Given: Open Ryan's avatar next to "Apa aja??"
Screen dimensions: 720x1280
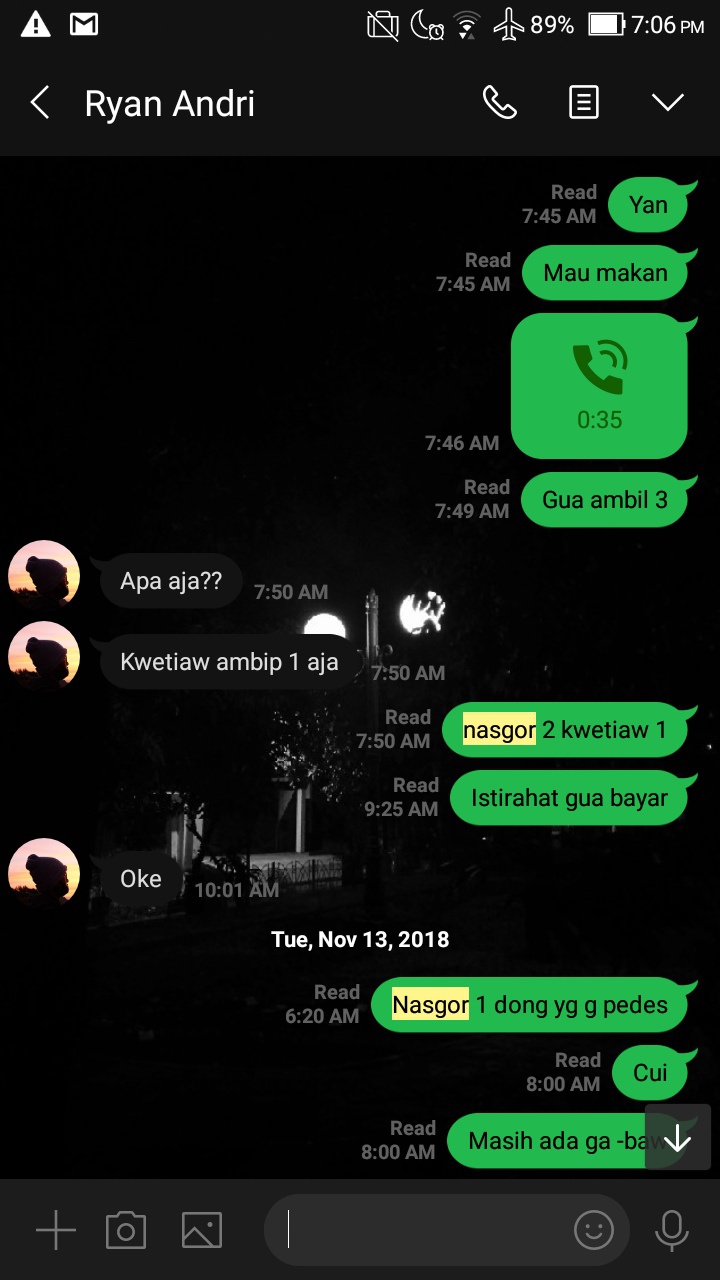Looking at the screenshot, I should coord(44,576).
